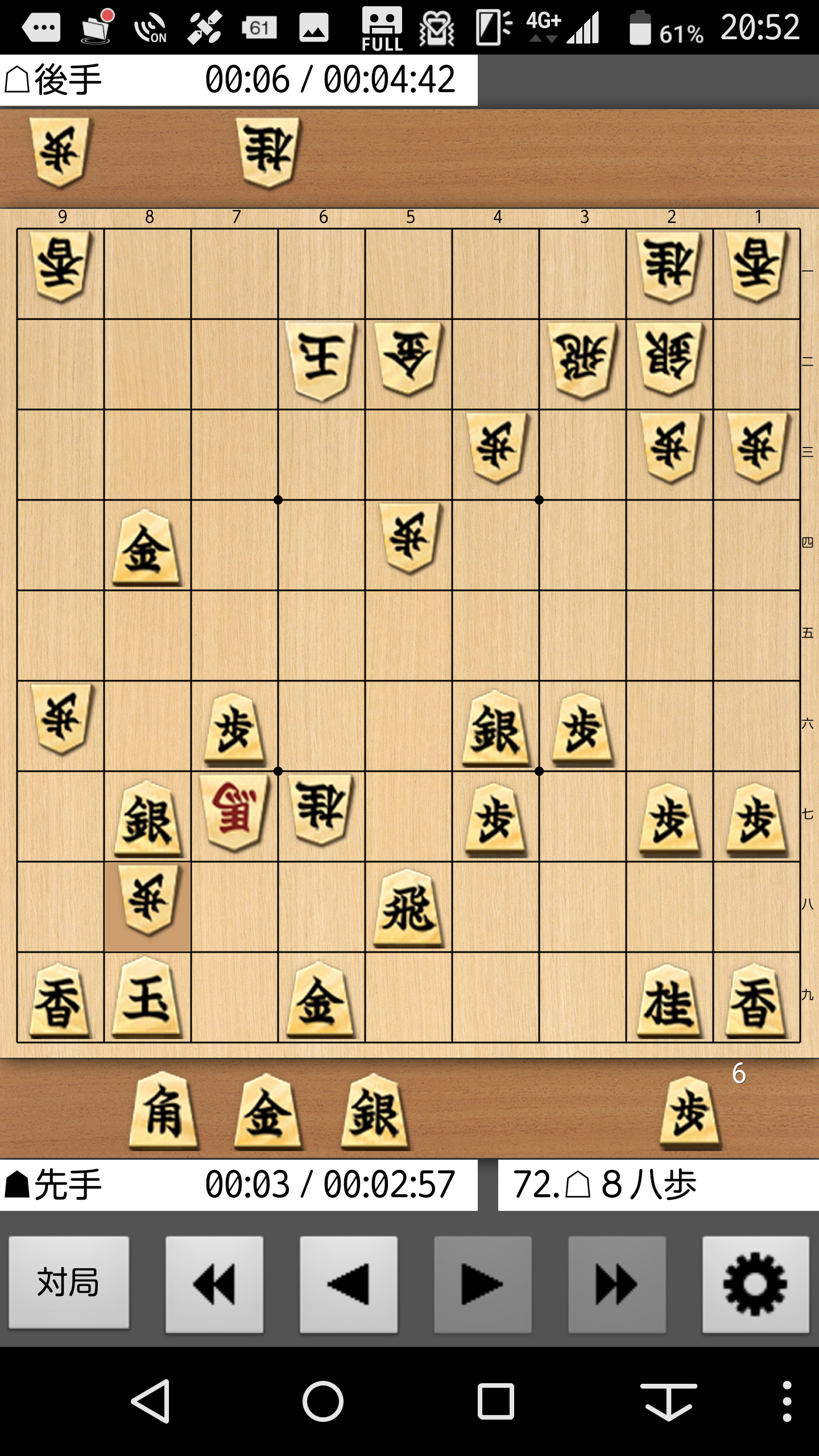
Task: Open the settings gear
Action: click(x=755, y=1284)
